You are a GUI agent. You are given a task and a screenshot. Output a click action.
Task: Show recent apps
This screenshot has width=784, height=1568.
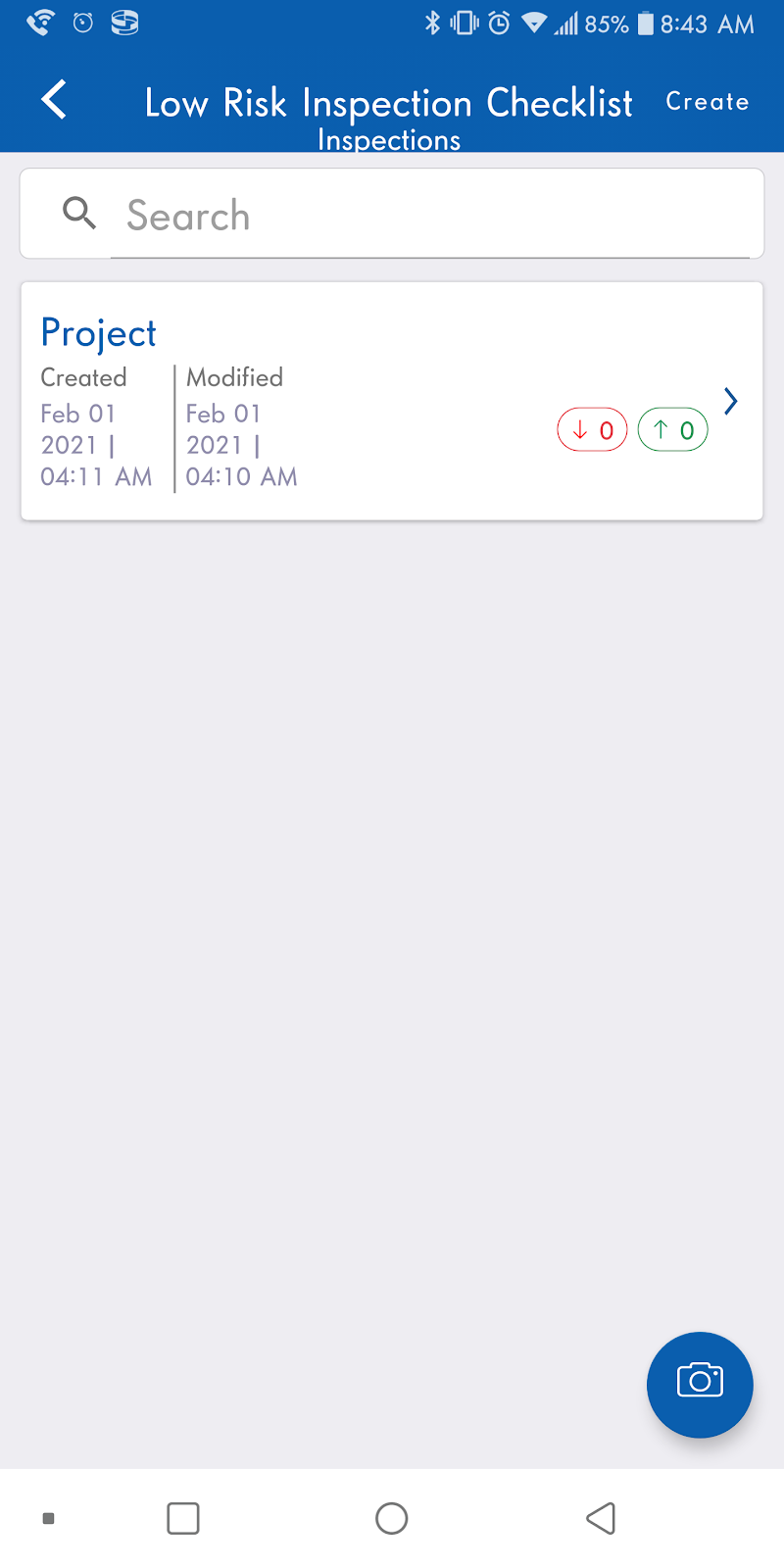click(x=183, y=1518)
